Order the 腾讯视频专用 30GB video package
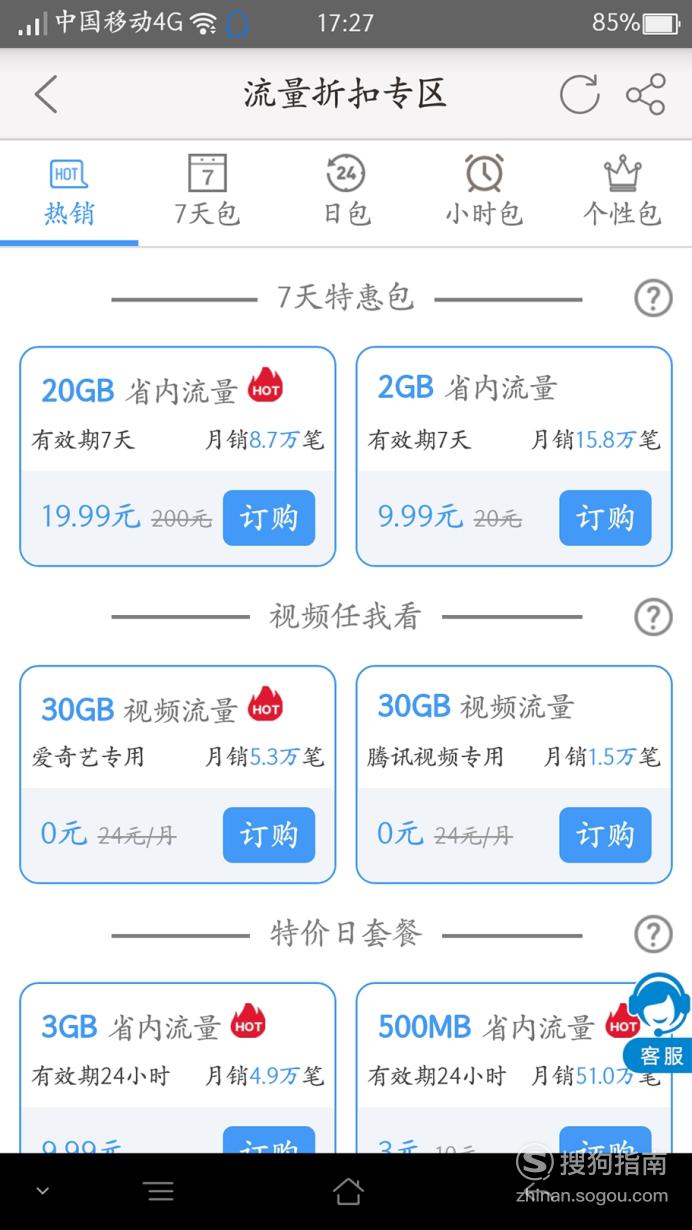The image size is (692, 1230). point(605,835)
